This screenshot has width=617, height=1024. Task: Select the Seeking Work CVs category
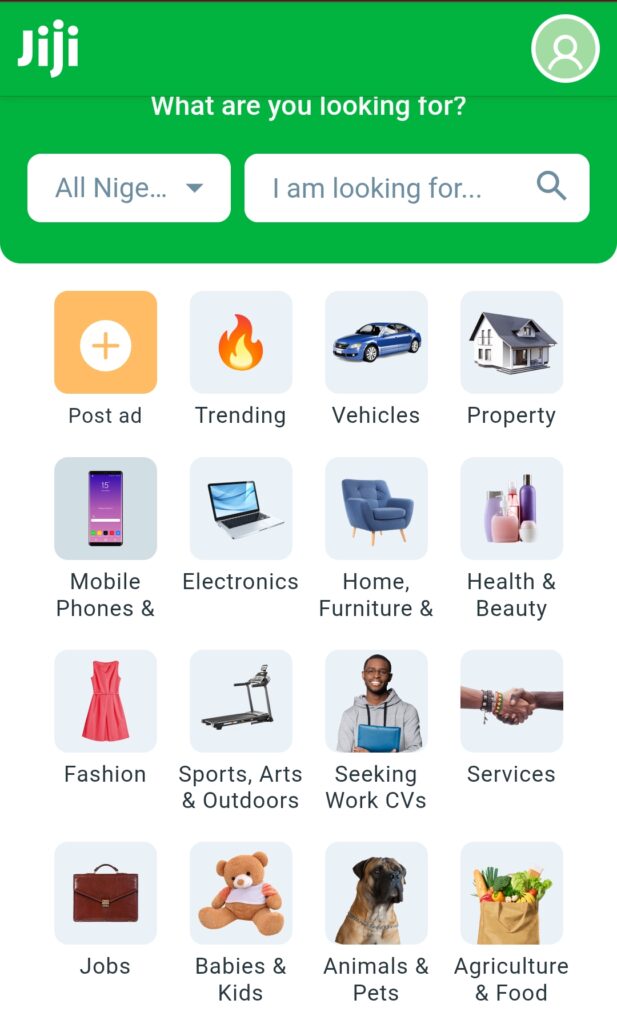coord(376,701)
